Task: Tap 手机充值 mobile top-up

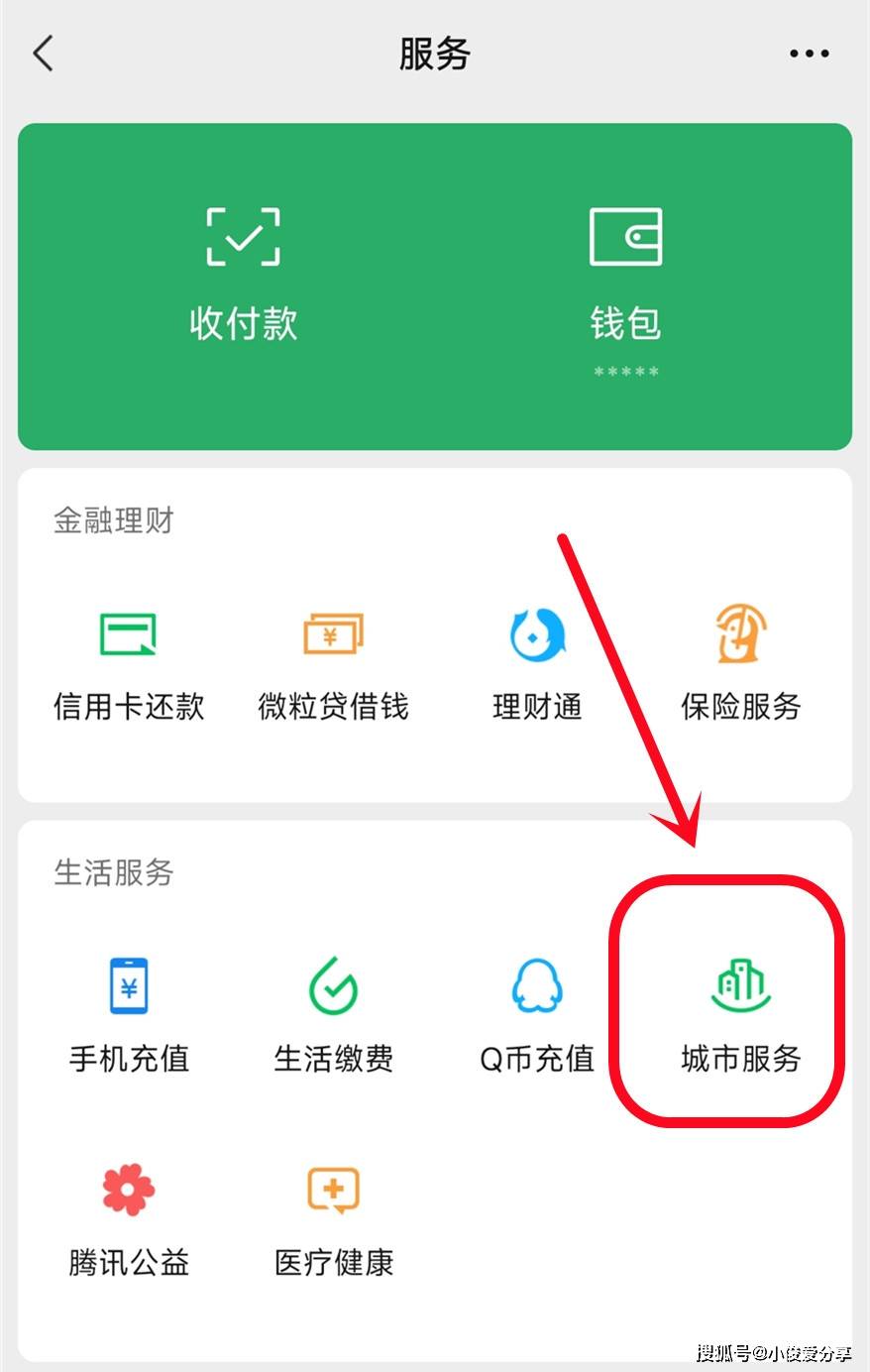Action: (x=129, y=1014)
